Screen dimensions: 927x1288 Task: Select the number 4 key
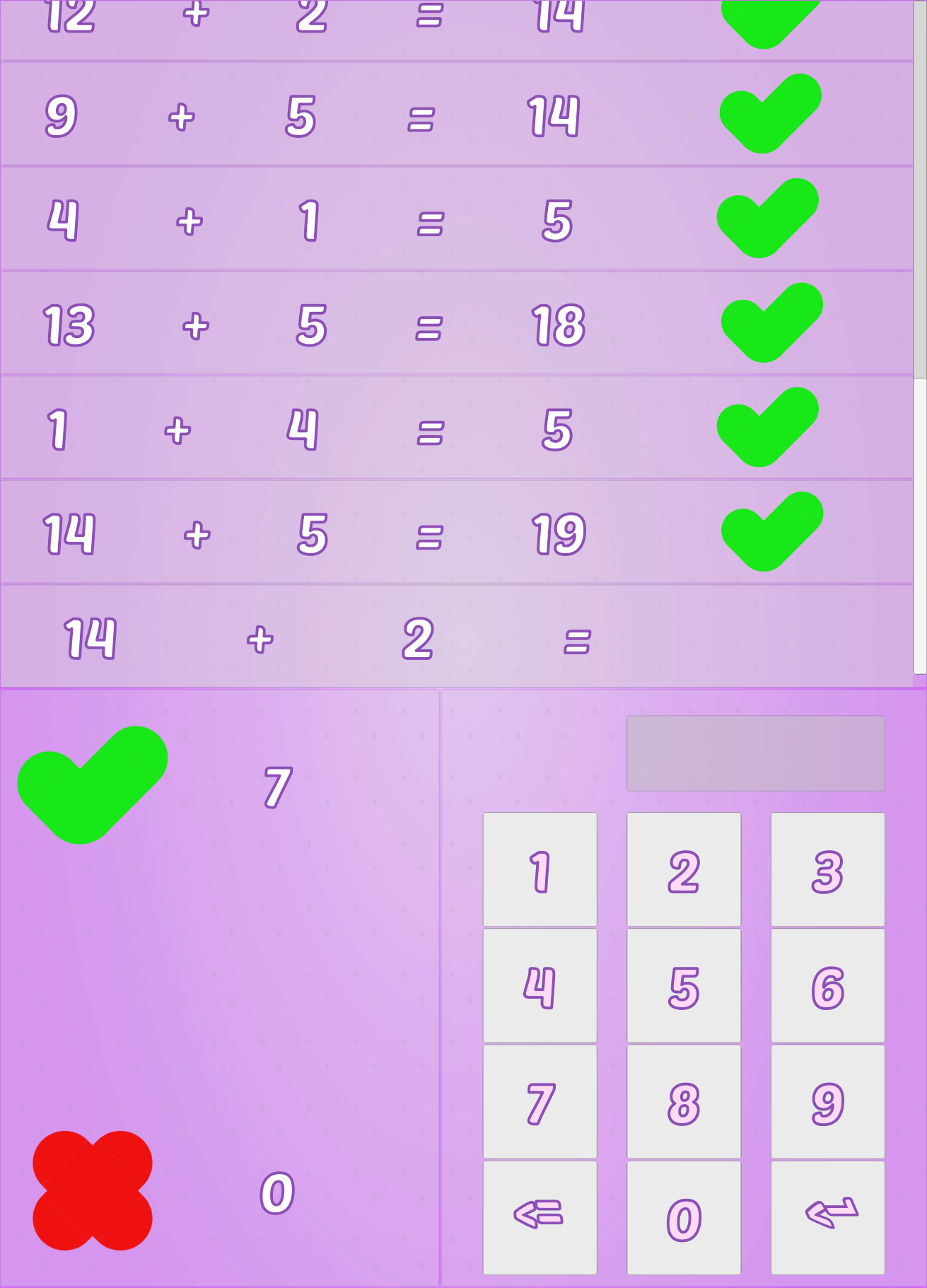pyautogui.click(x=540, y=985)
